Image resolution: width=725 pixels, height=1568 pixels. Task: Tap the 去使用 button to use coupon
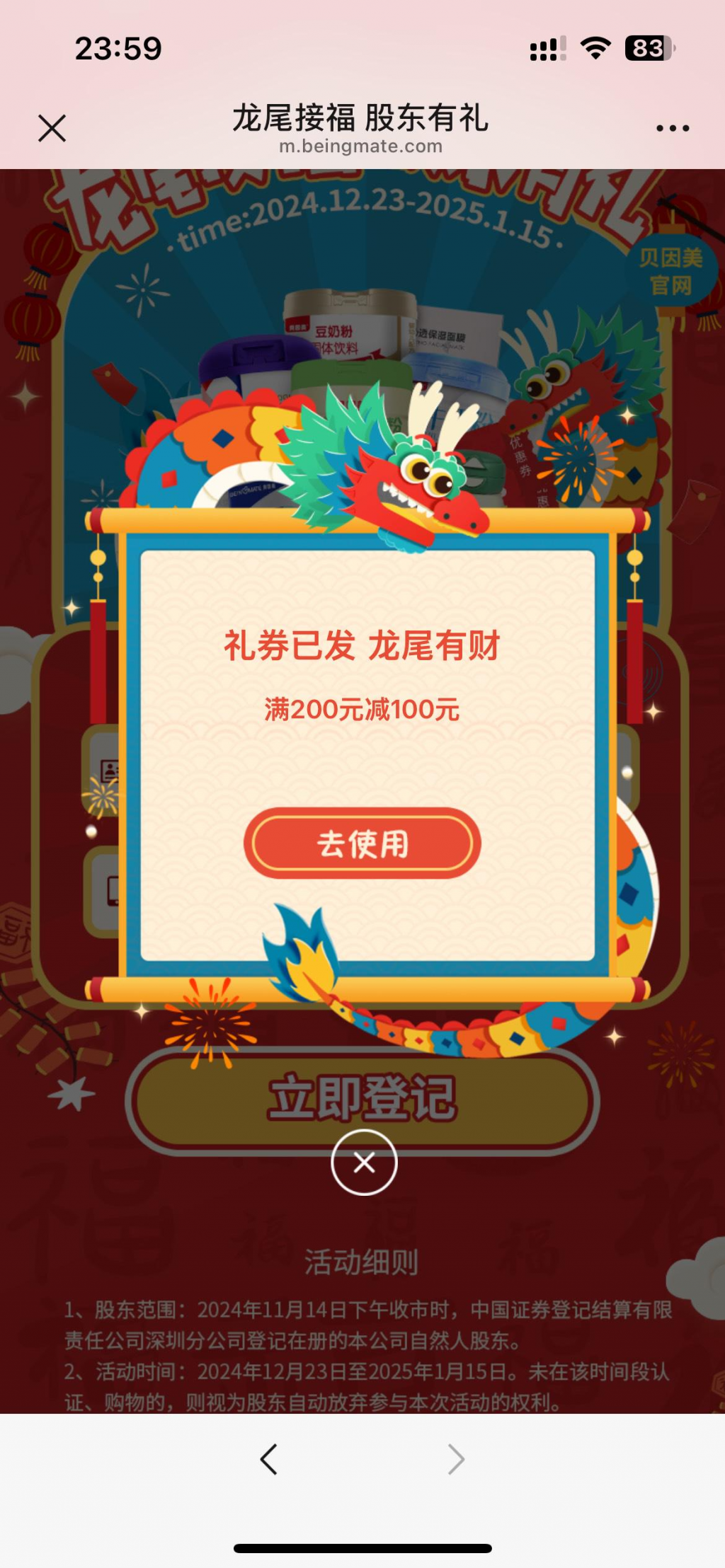point(362,843)
